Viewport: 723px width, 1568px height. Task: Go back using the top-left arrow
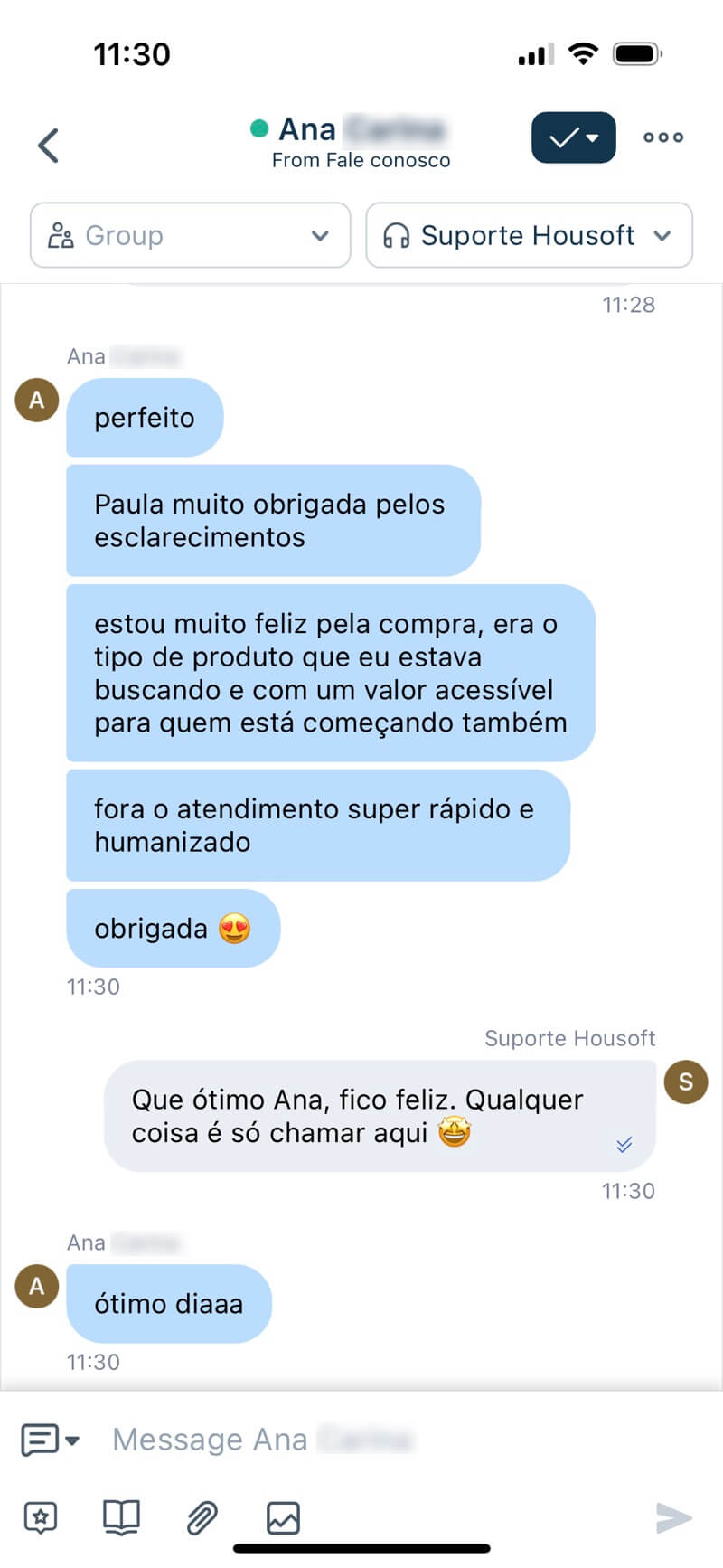[49, 145]
